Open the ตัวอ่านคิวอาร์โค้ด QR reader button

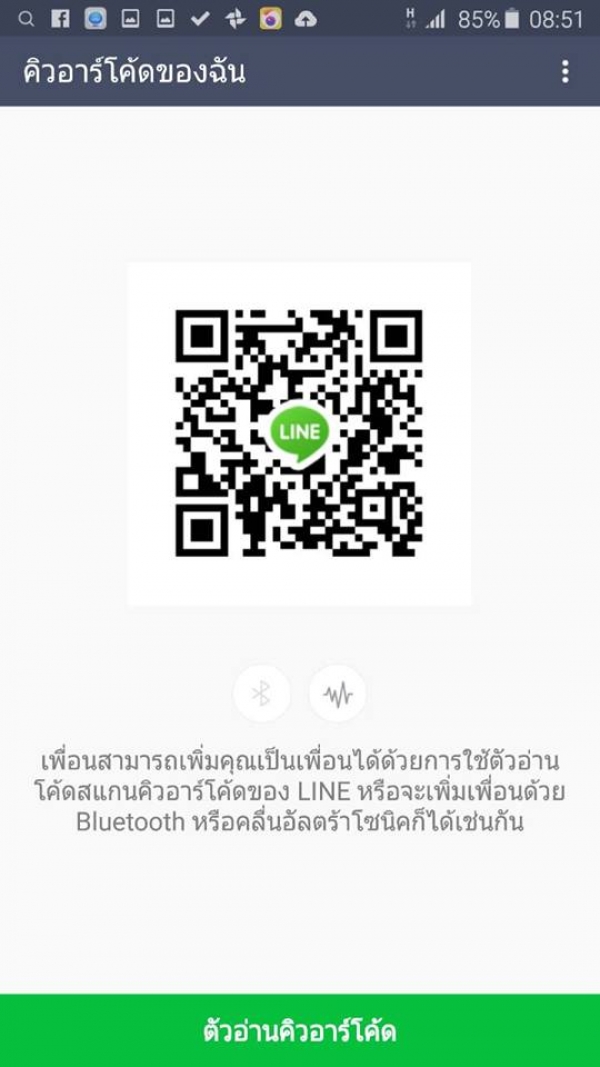(300, 1030)
